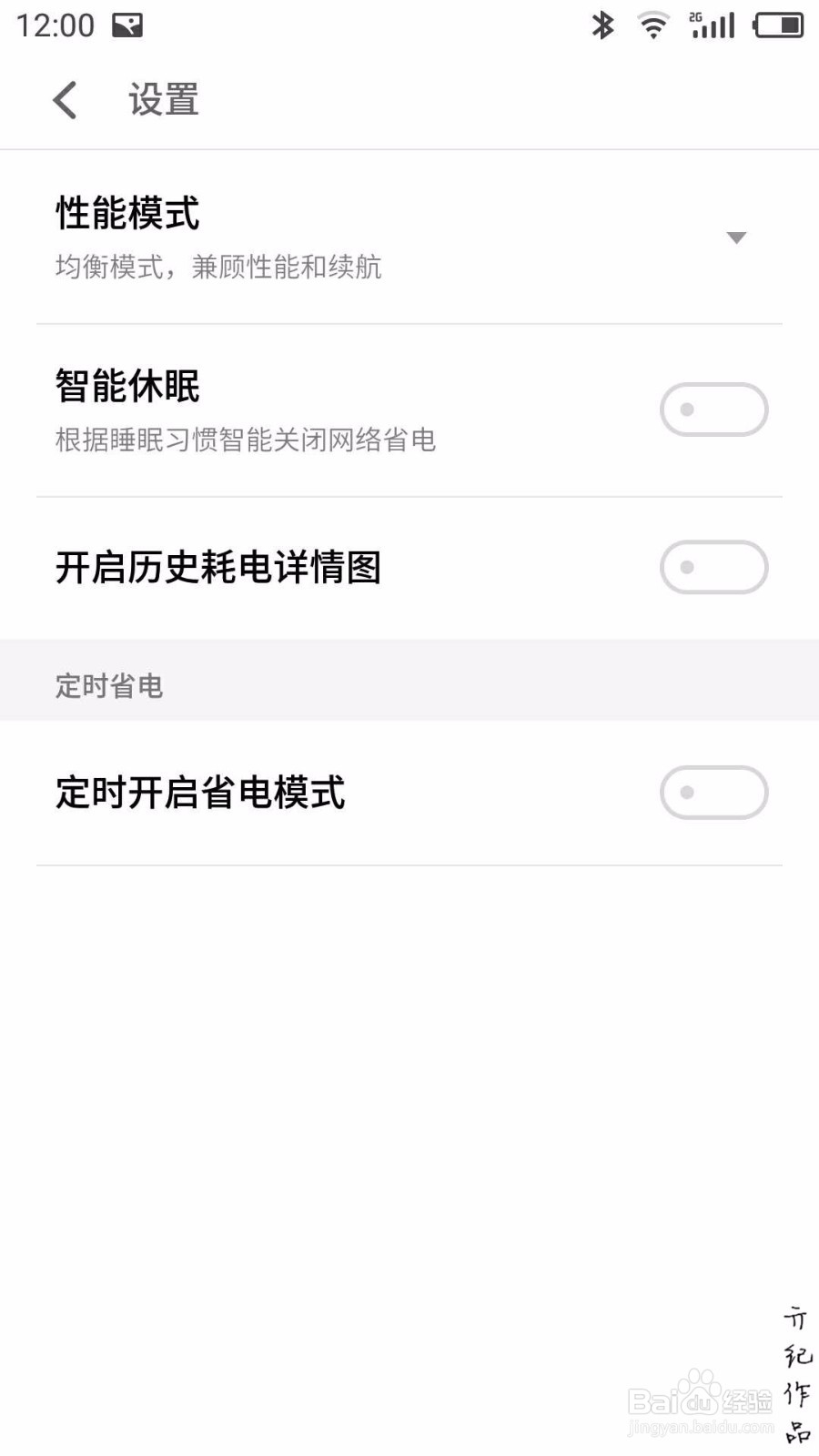The image size is (819, 1456).
Task: Tap the 定时开启省电模式 row label
Action: 199,793
